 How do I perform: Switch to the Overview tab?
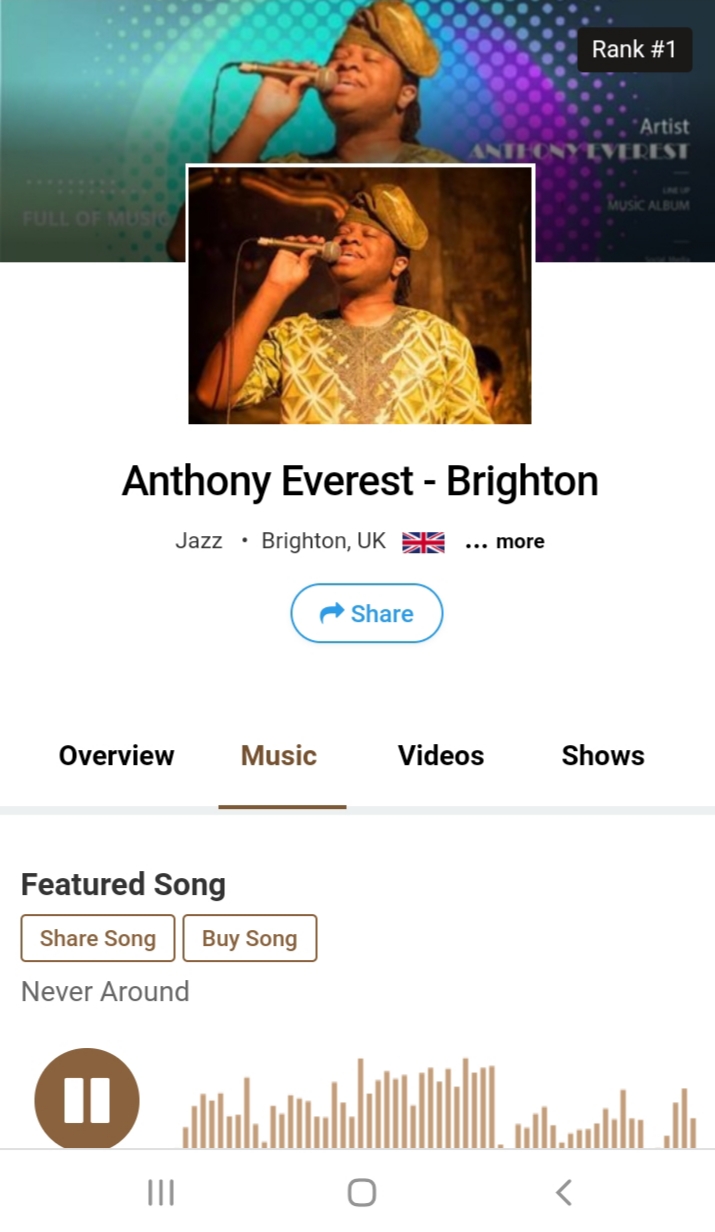(x=116, y=756)
